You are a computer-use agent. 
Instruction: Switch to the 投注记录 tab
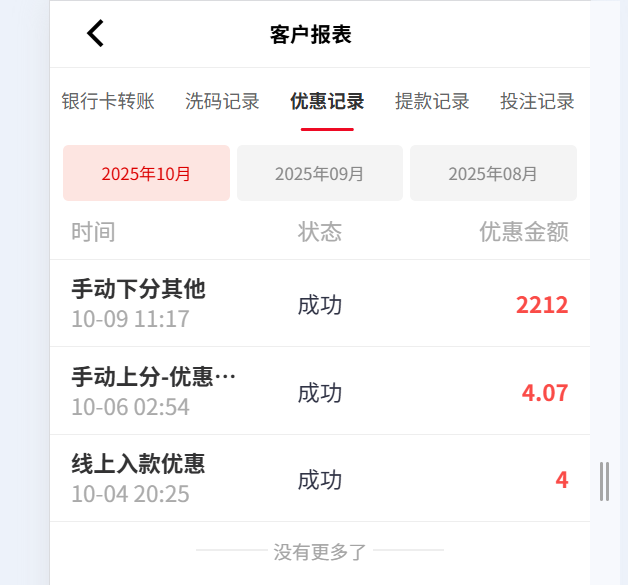(537, 101)
